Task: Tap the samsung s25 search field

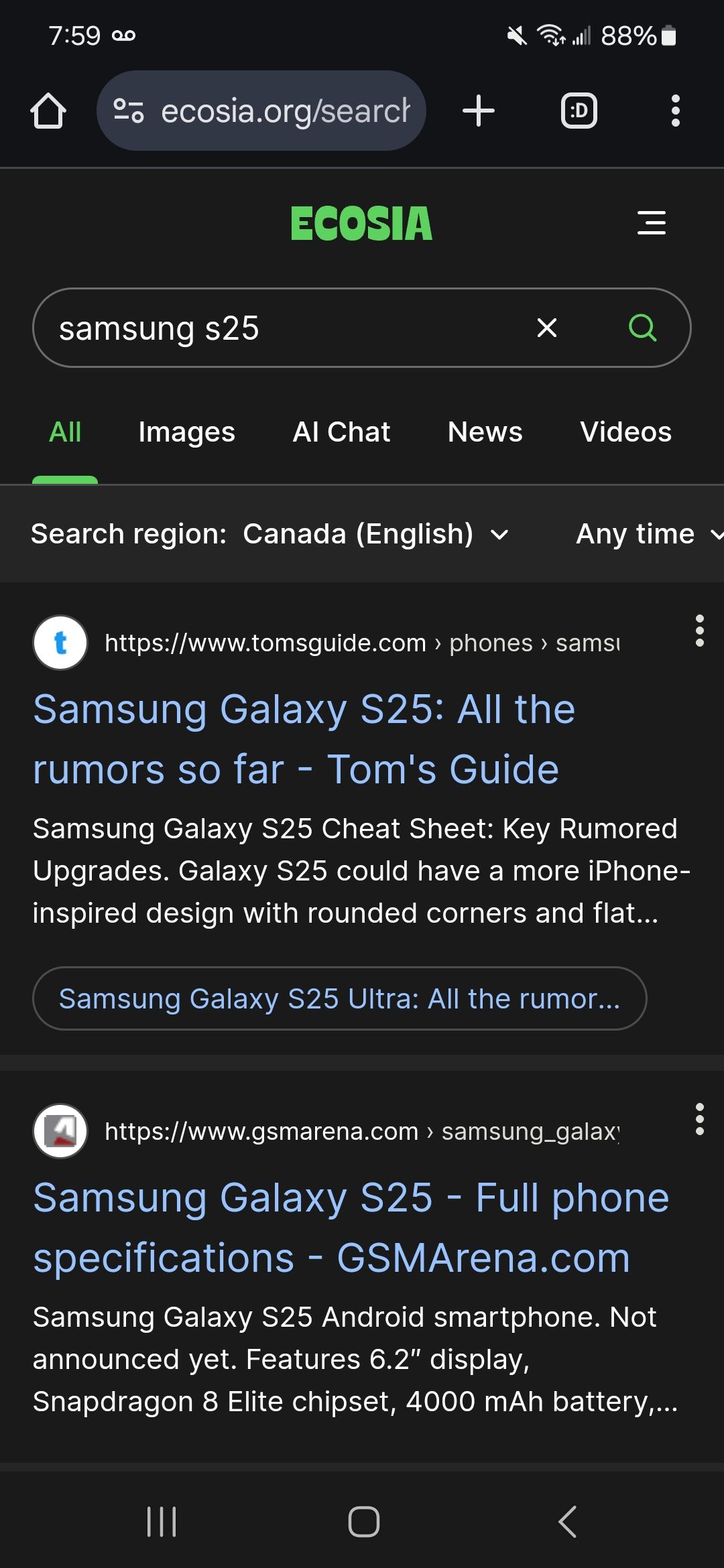Action: point(282,328)
